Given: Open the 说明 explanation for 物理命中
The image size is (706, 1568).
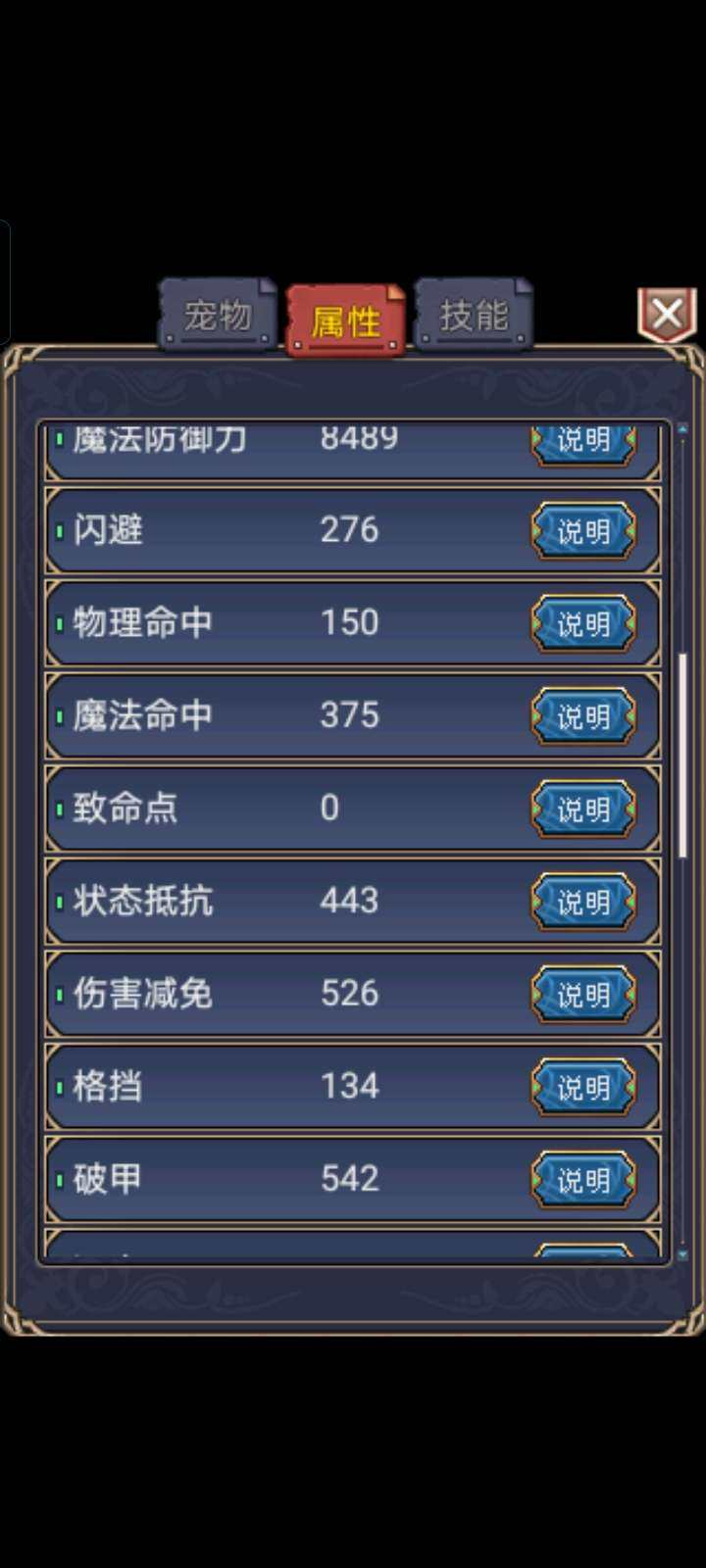Looking at the screenshot, I should coord(585,624).
